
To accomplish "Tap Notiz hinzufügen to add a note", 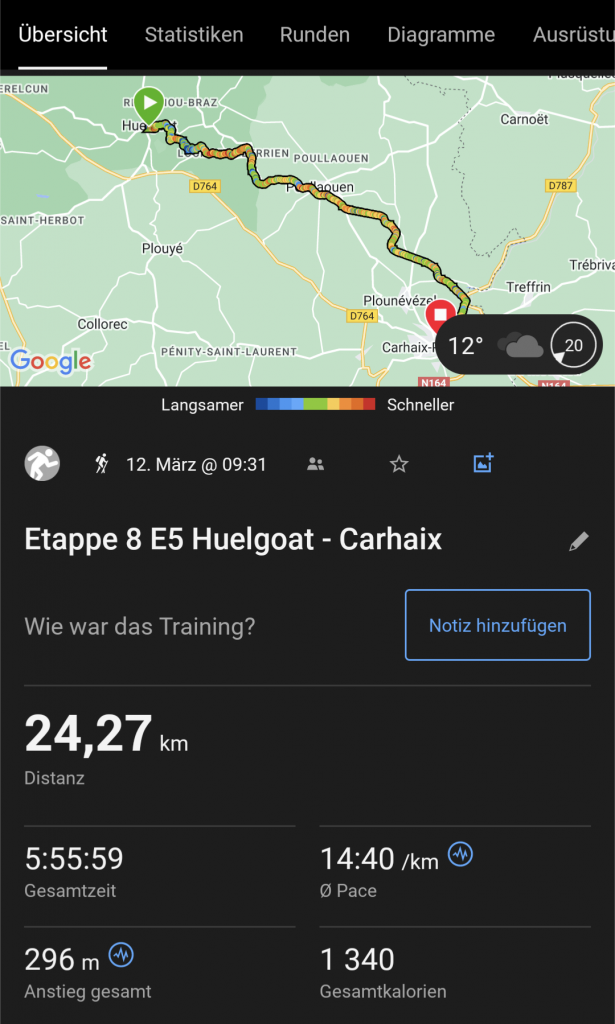I will (x=497, y=625).
